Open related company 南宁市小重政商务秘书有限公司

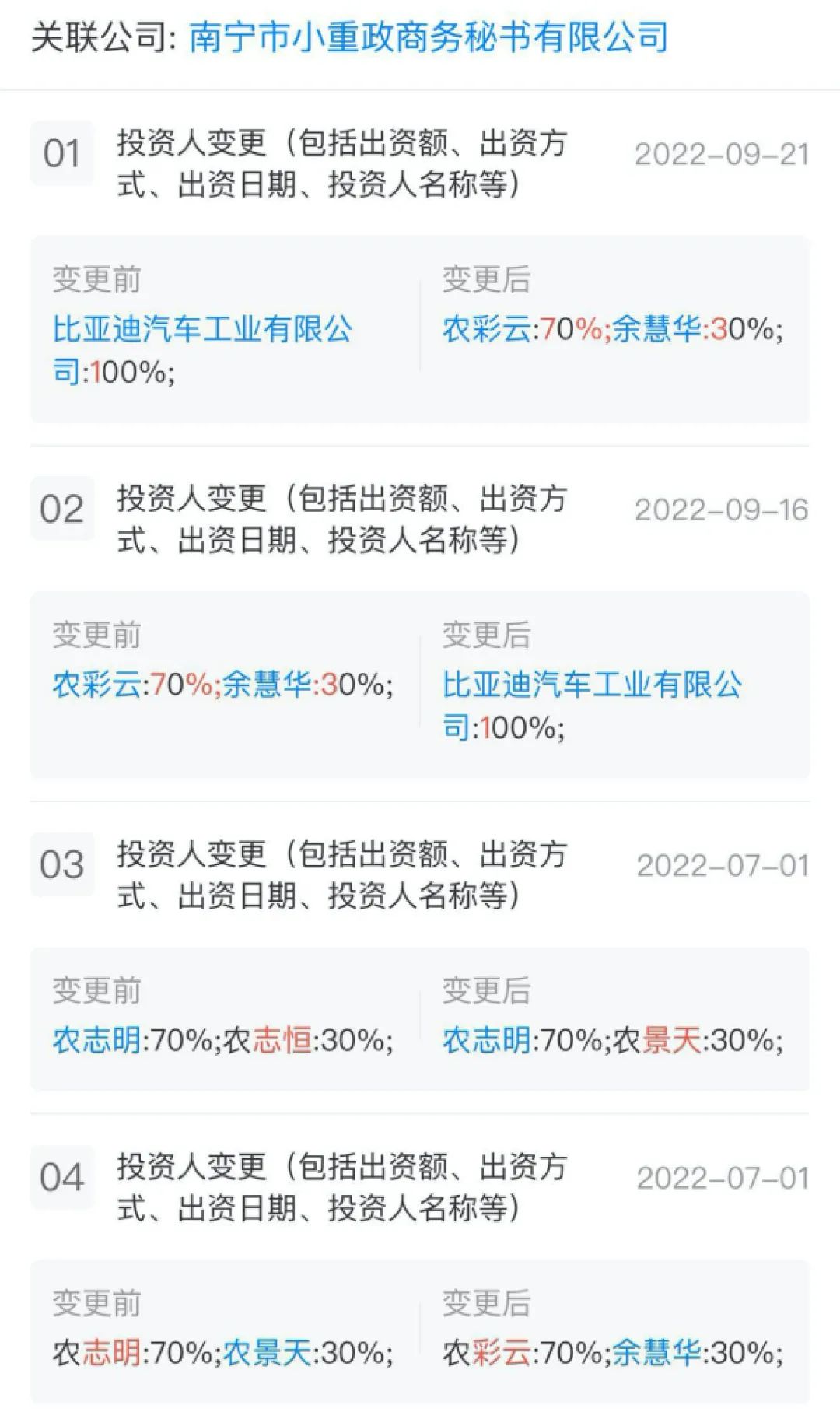[429, 37]
